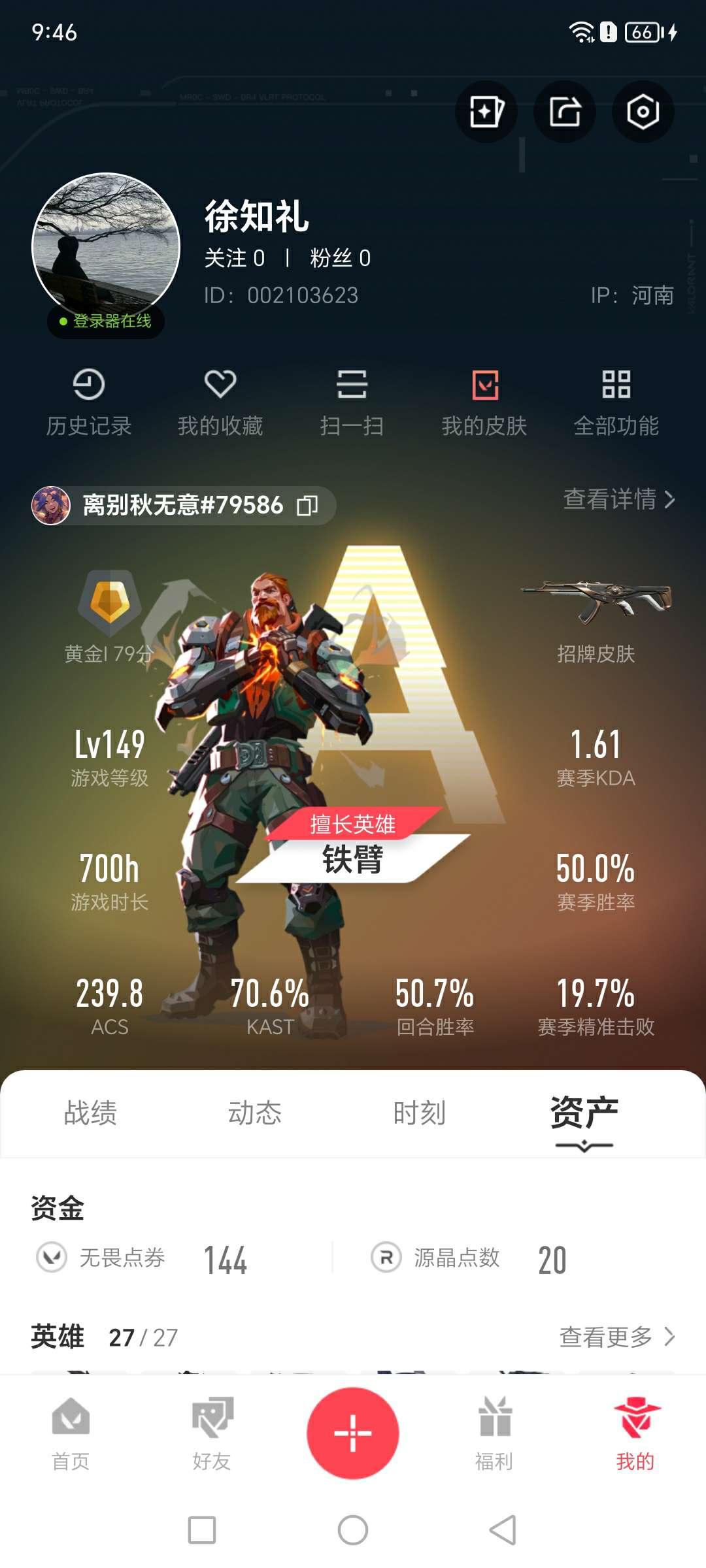Screen dimensions: 706x1568
Task: Tap the profile avatar picture
Action: click(x=106, y=247)
